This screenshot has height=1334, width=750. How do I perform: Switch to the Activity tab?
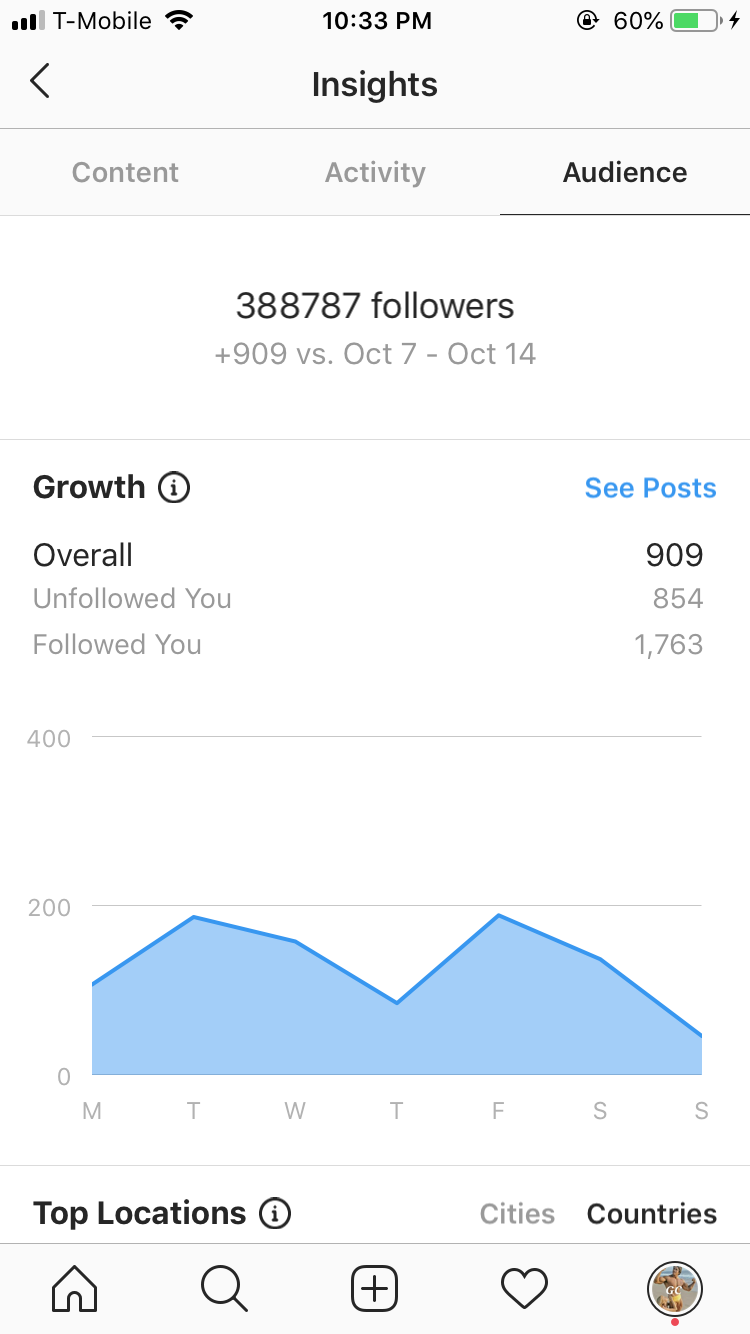[x=375, y=172]
